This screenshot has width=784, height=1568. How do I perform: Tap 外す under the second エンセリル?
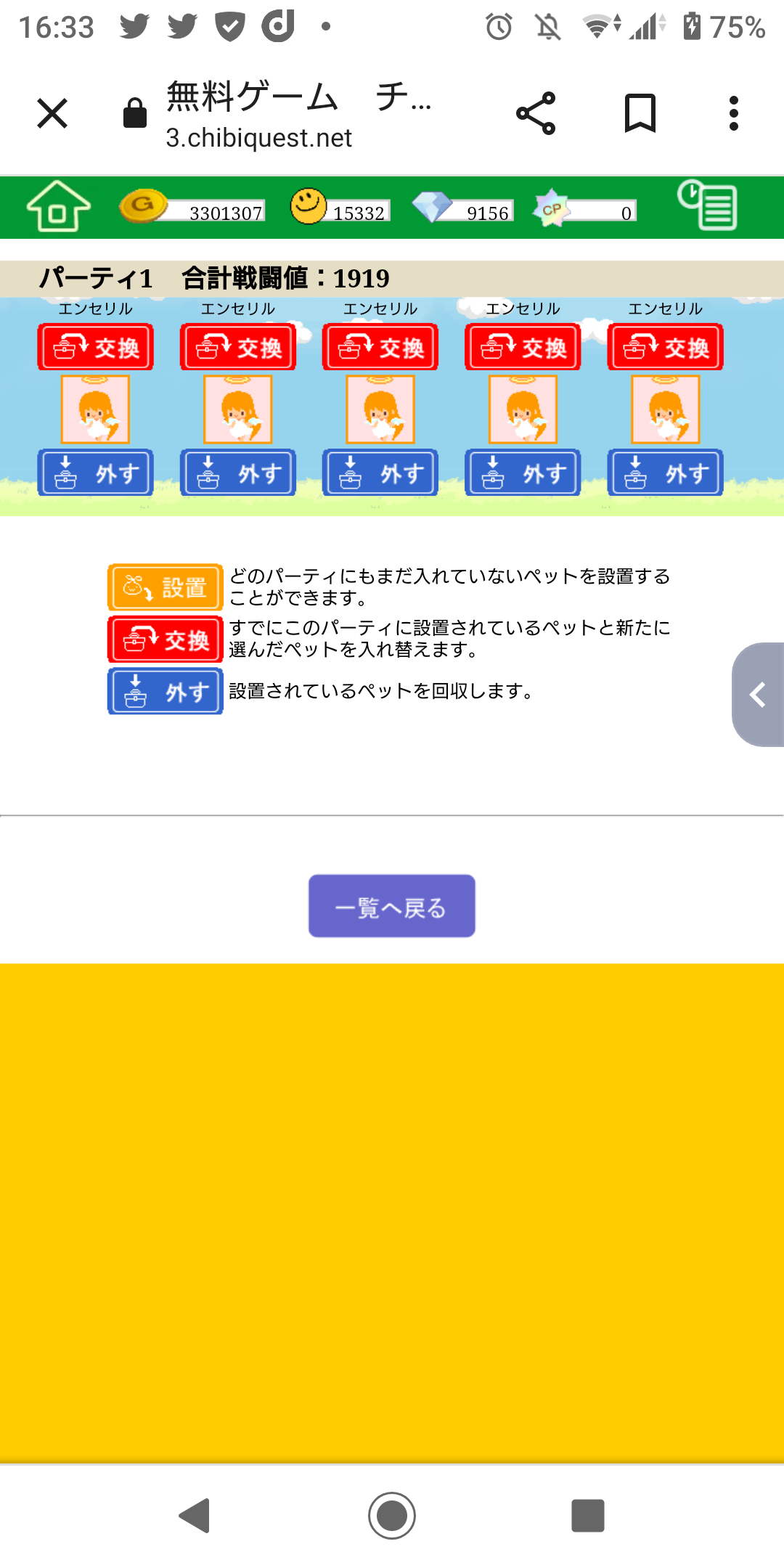click(x=238, y=473)
